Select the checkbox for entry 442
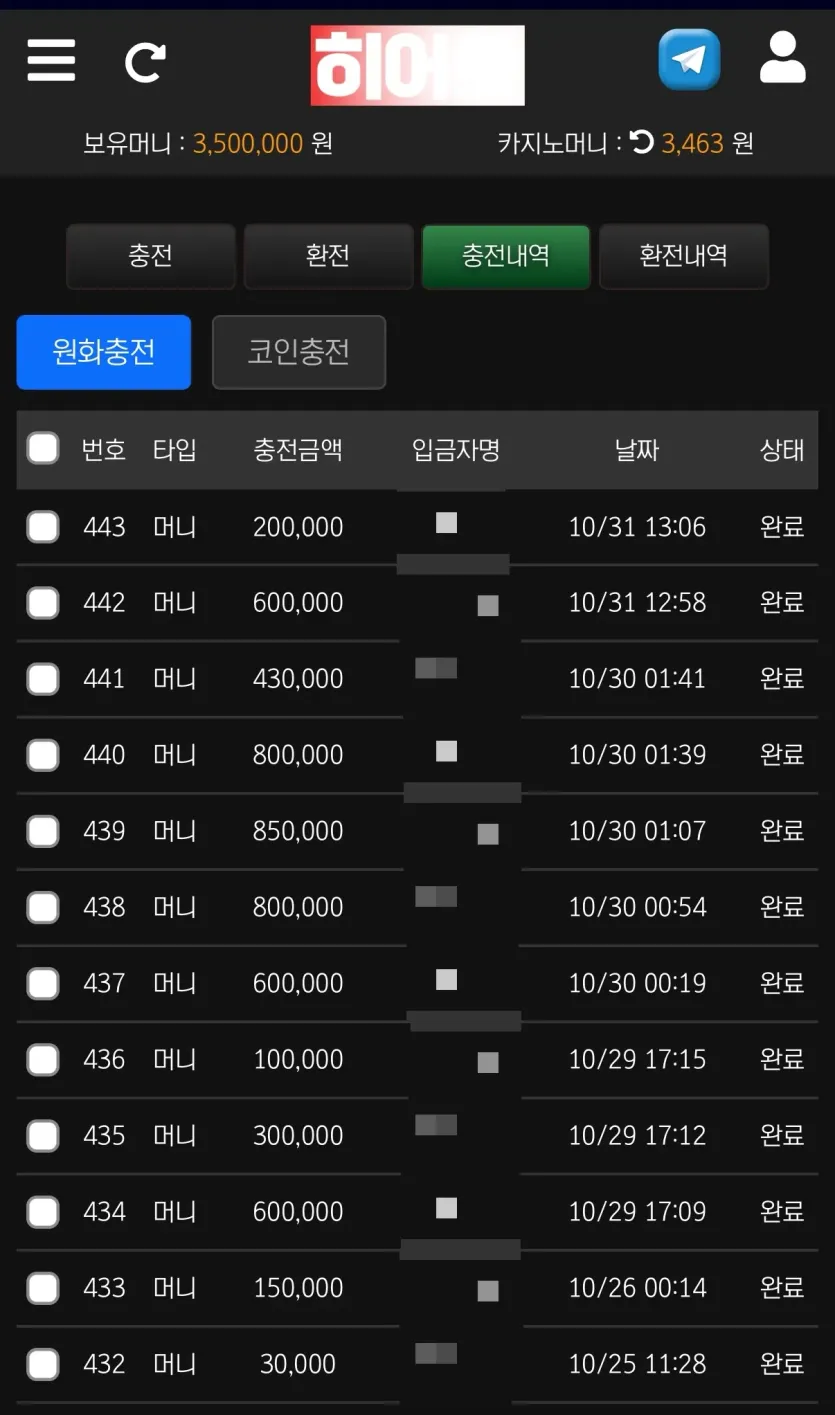Viewport: 835px width, 1415px height. tap(43, 602)
